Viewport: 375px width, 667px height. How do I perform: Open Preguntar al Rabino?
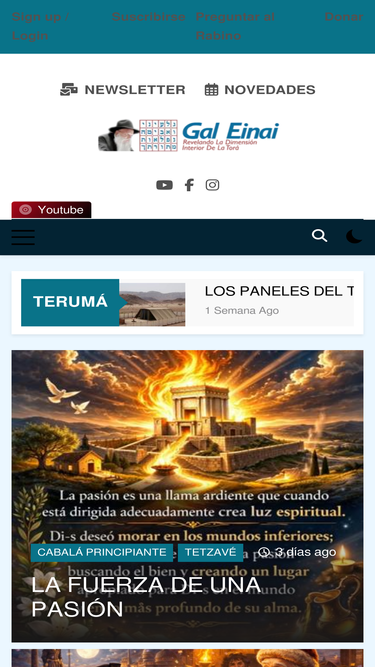coord(235,26)
